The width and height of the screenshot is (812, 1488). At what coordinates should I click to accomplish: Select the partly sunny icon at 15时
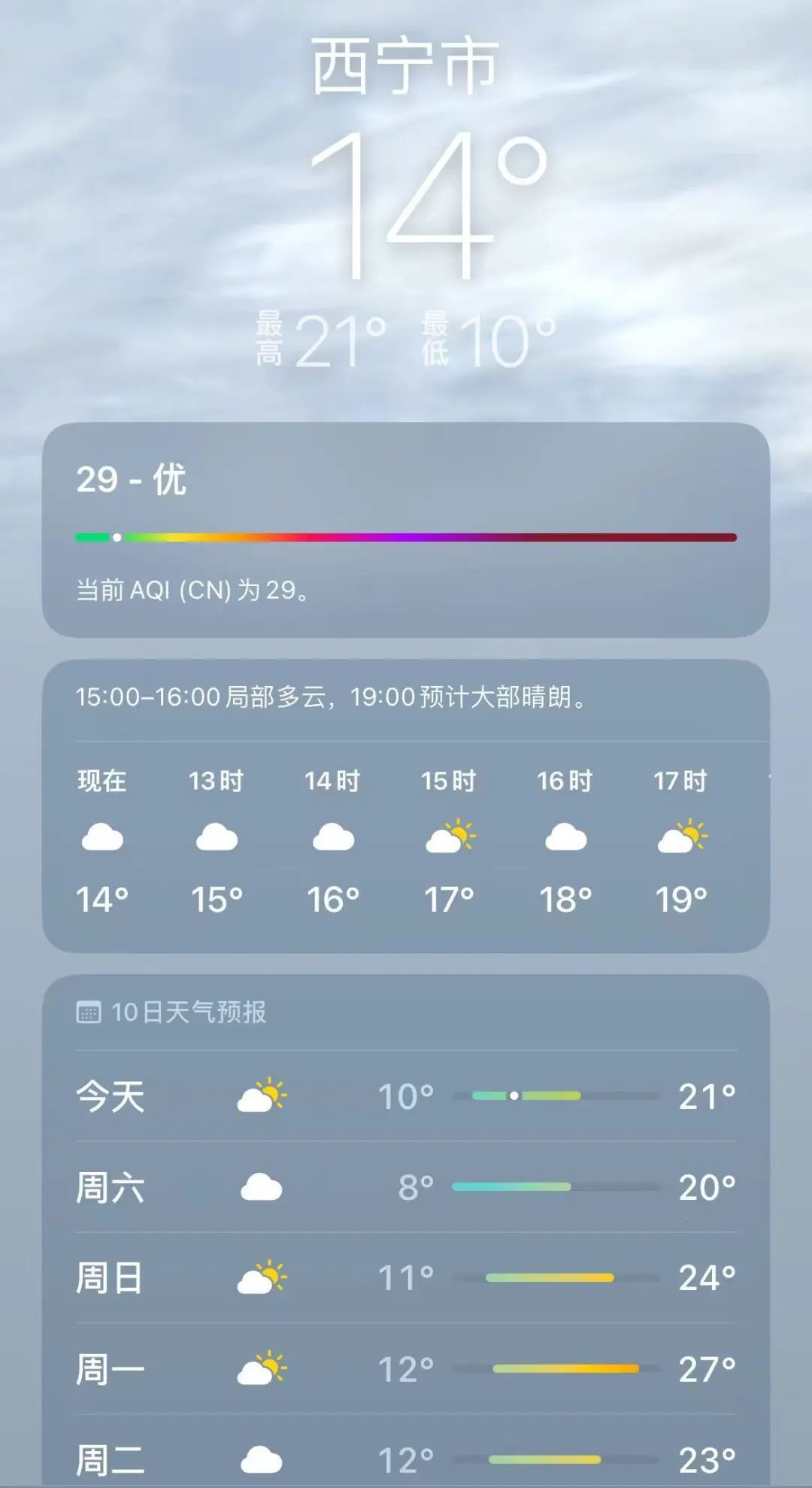coord(450,835)
